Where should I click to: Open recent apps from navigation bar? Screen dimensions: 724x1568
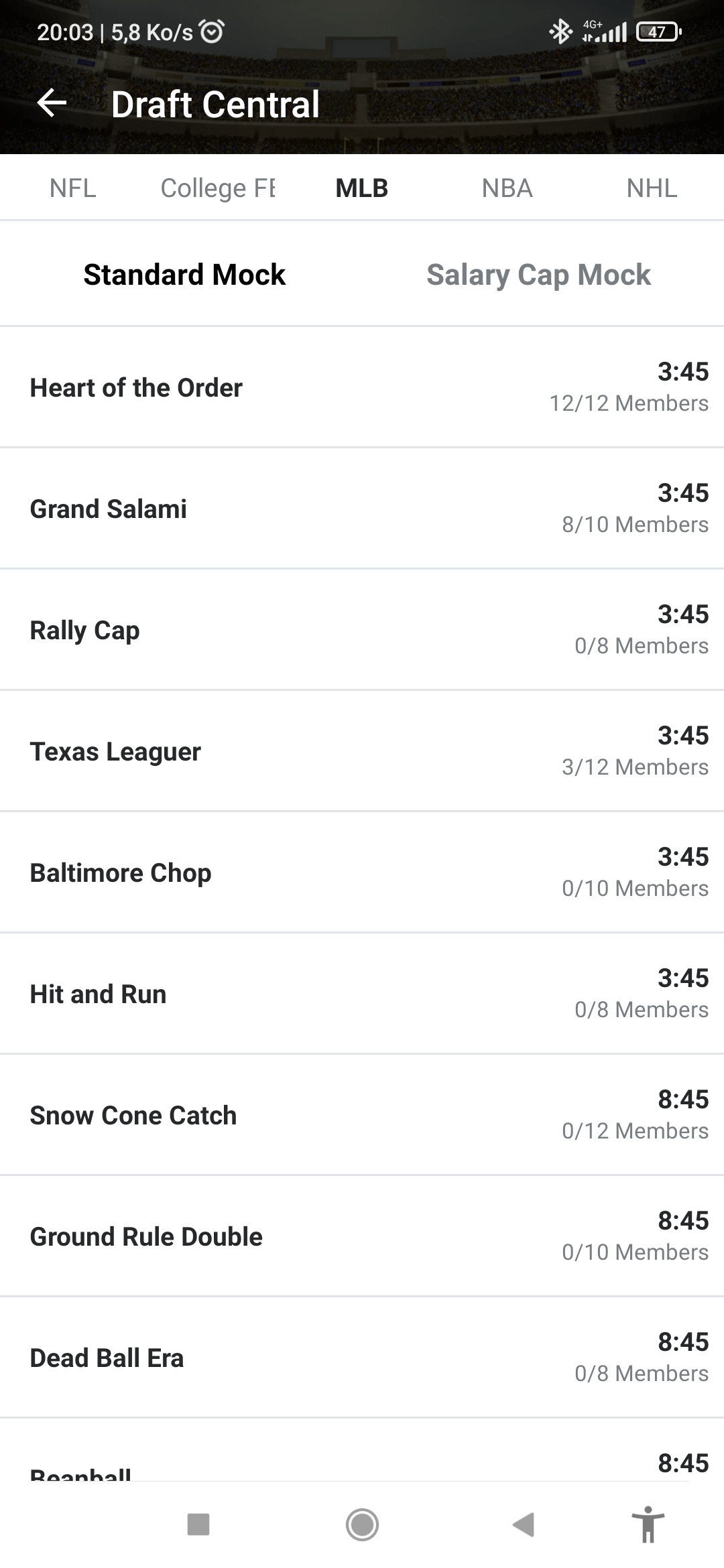[198, 1524]
